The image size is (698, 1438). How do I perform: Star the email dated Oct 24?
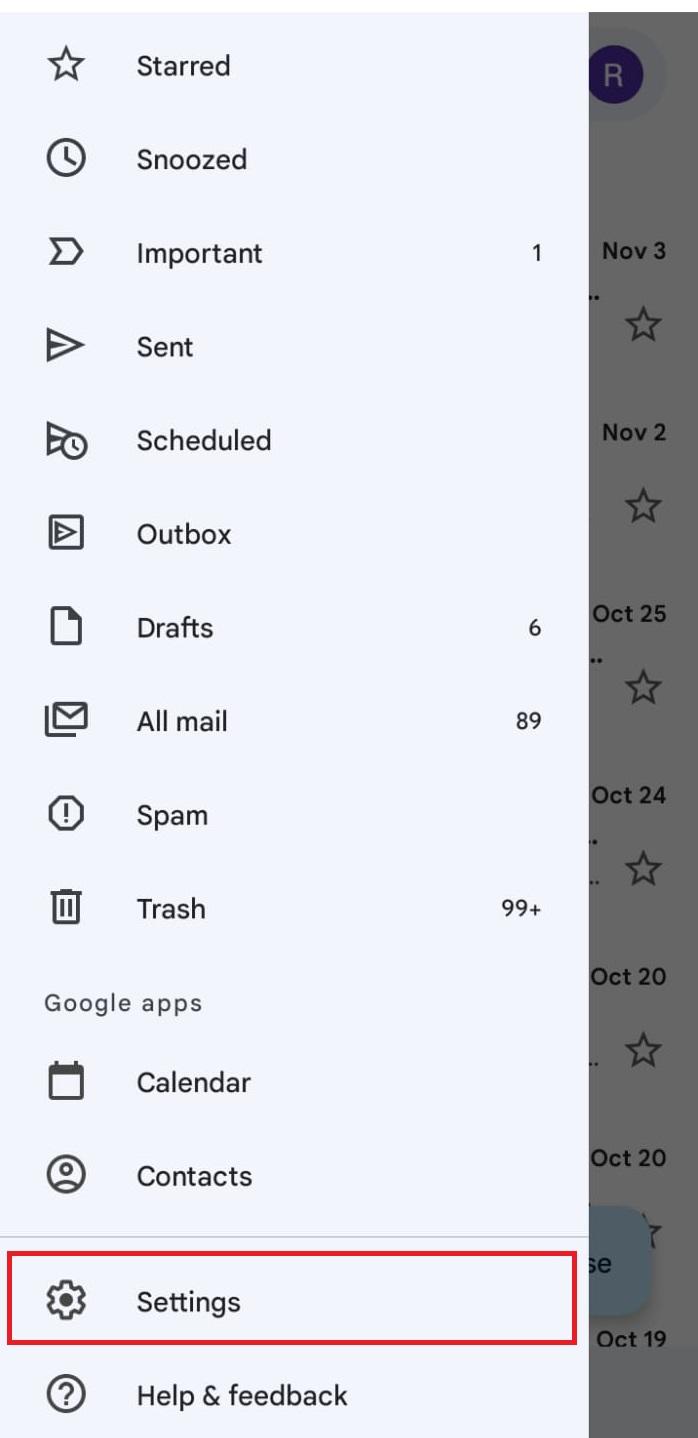click(643, 869)
